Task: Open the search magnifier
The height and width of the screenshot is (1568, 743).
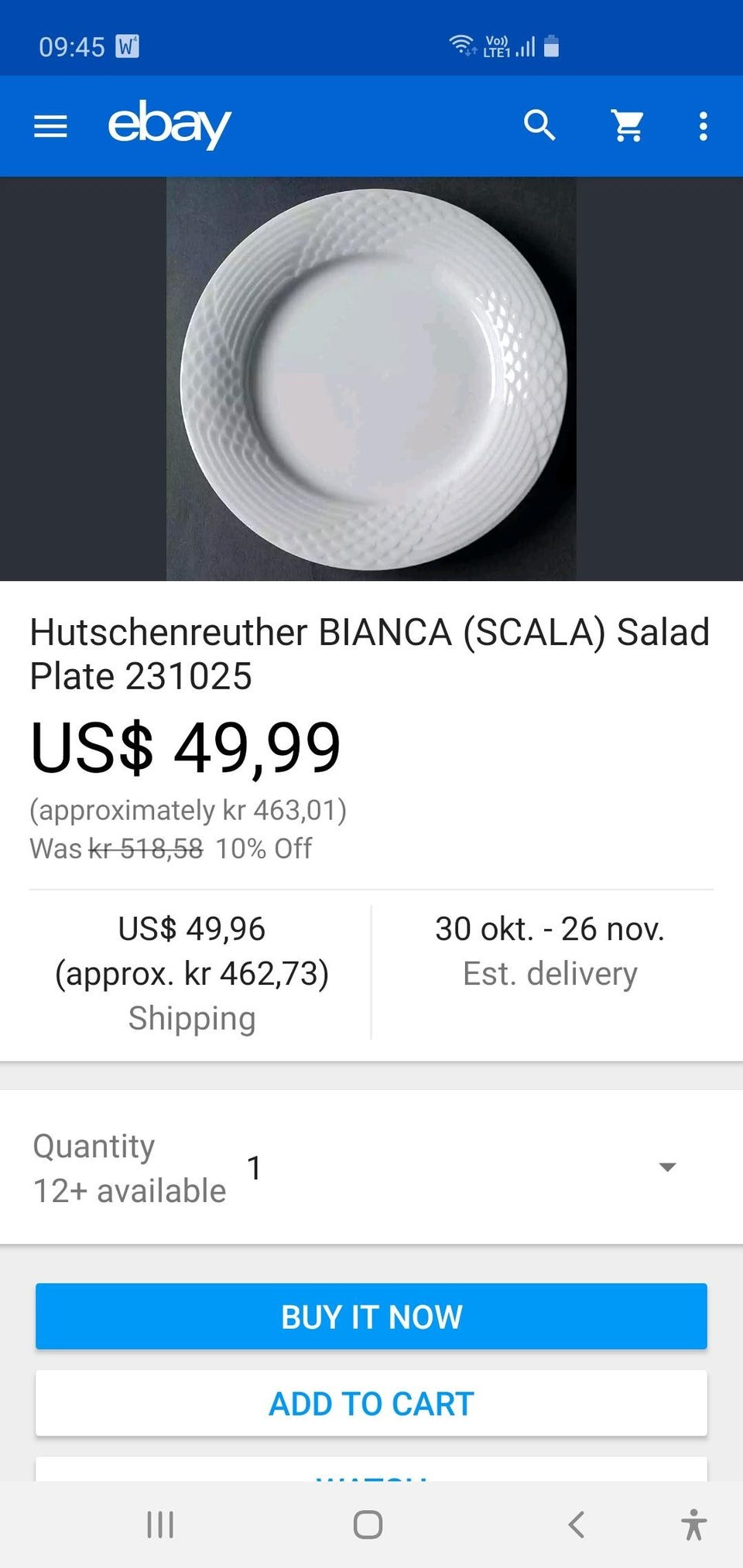Action: (539, 125)
